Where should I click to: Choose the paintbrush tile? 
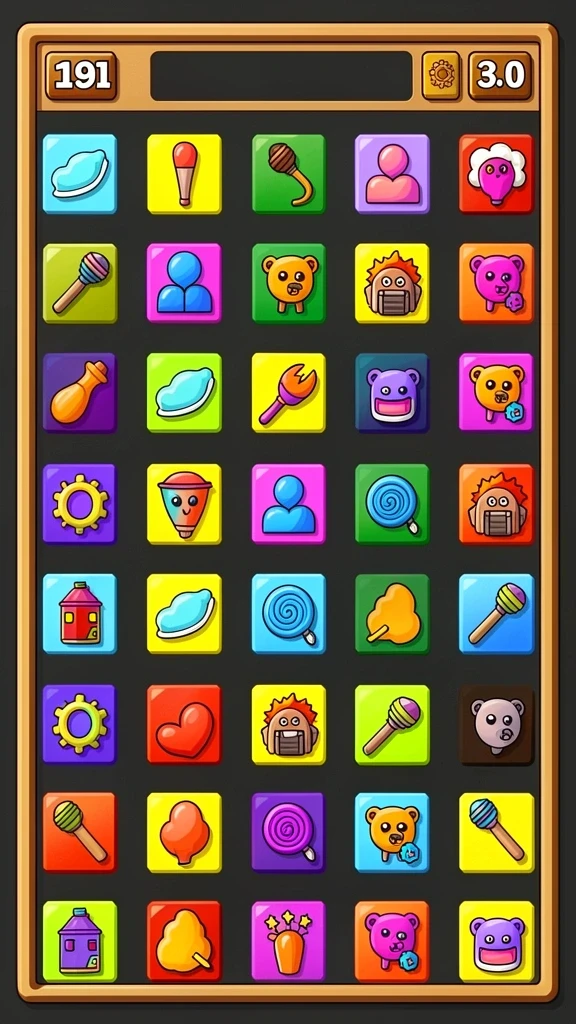point(289,393)
